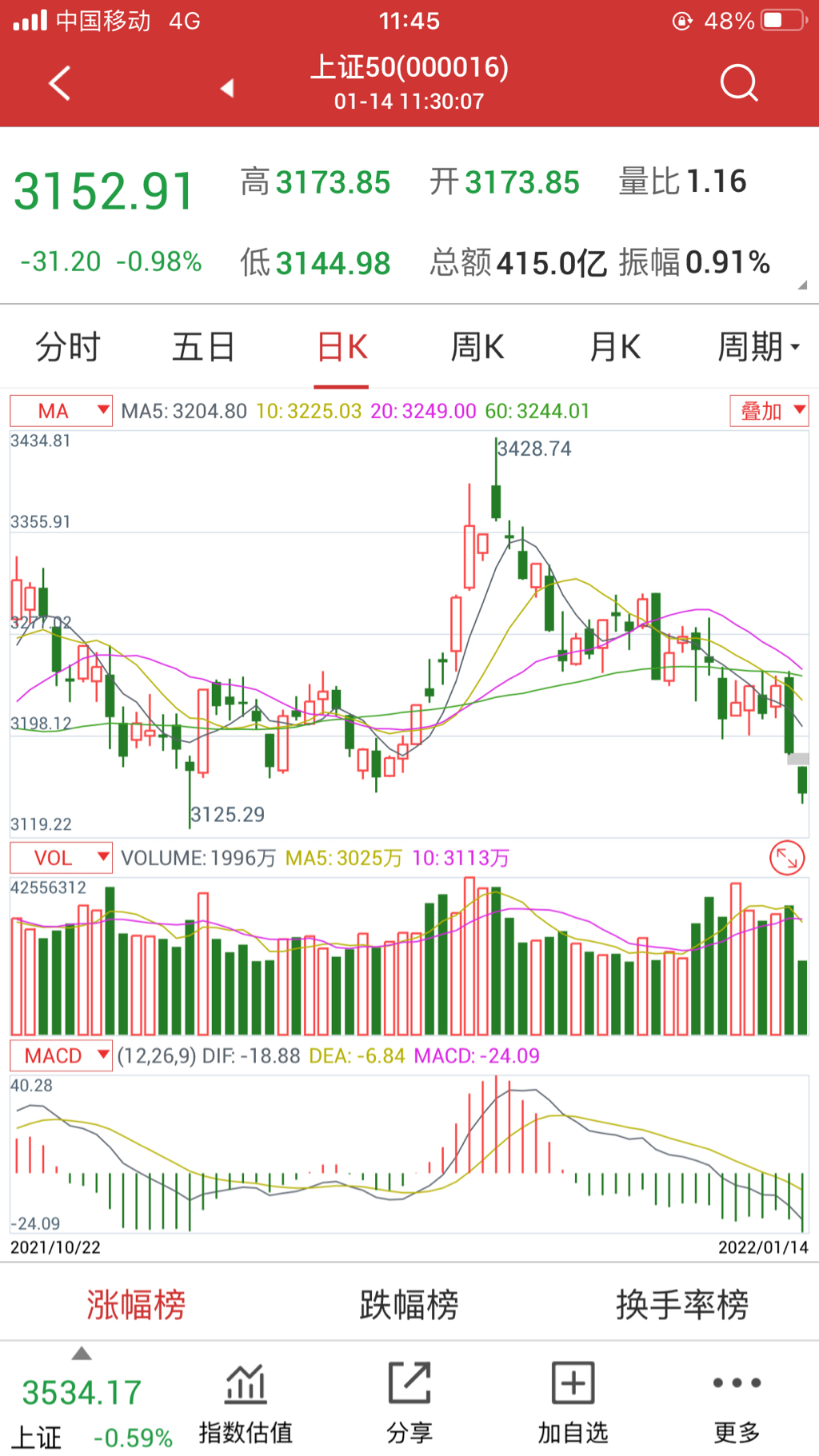The image size is (819, 1456).
Task: Open 指数估值 index valuation
Action: coord(246,1404)
